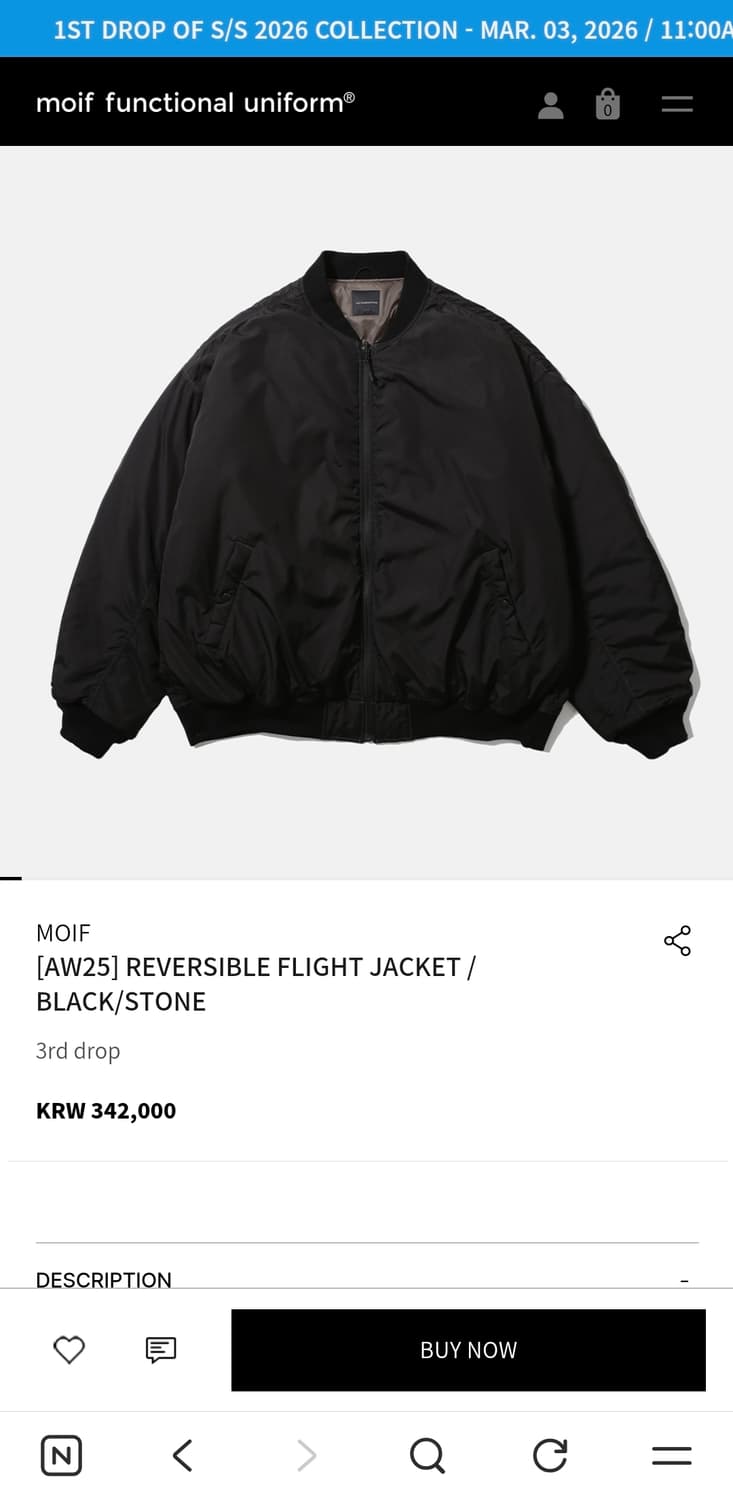Select the moif functional uniform logo
The height and width of the screenshot is (1500, 733).
click(193, 102)
